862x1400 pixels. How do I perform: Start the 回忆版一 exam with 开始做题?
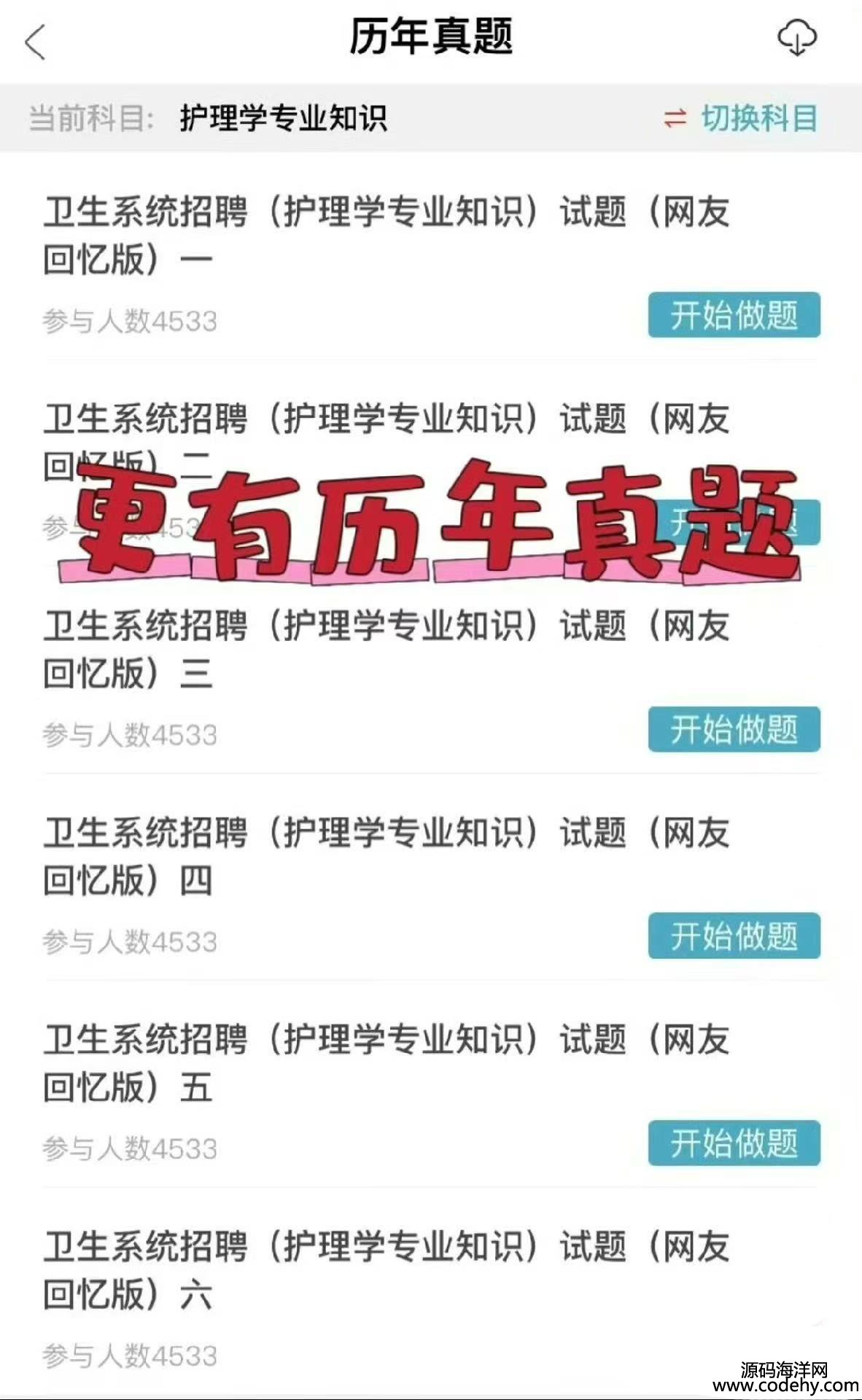pos(734,315)
